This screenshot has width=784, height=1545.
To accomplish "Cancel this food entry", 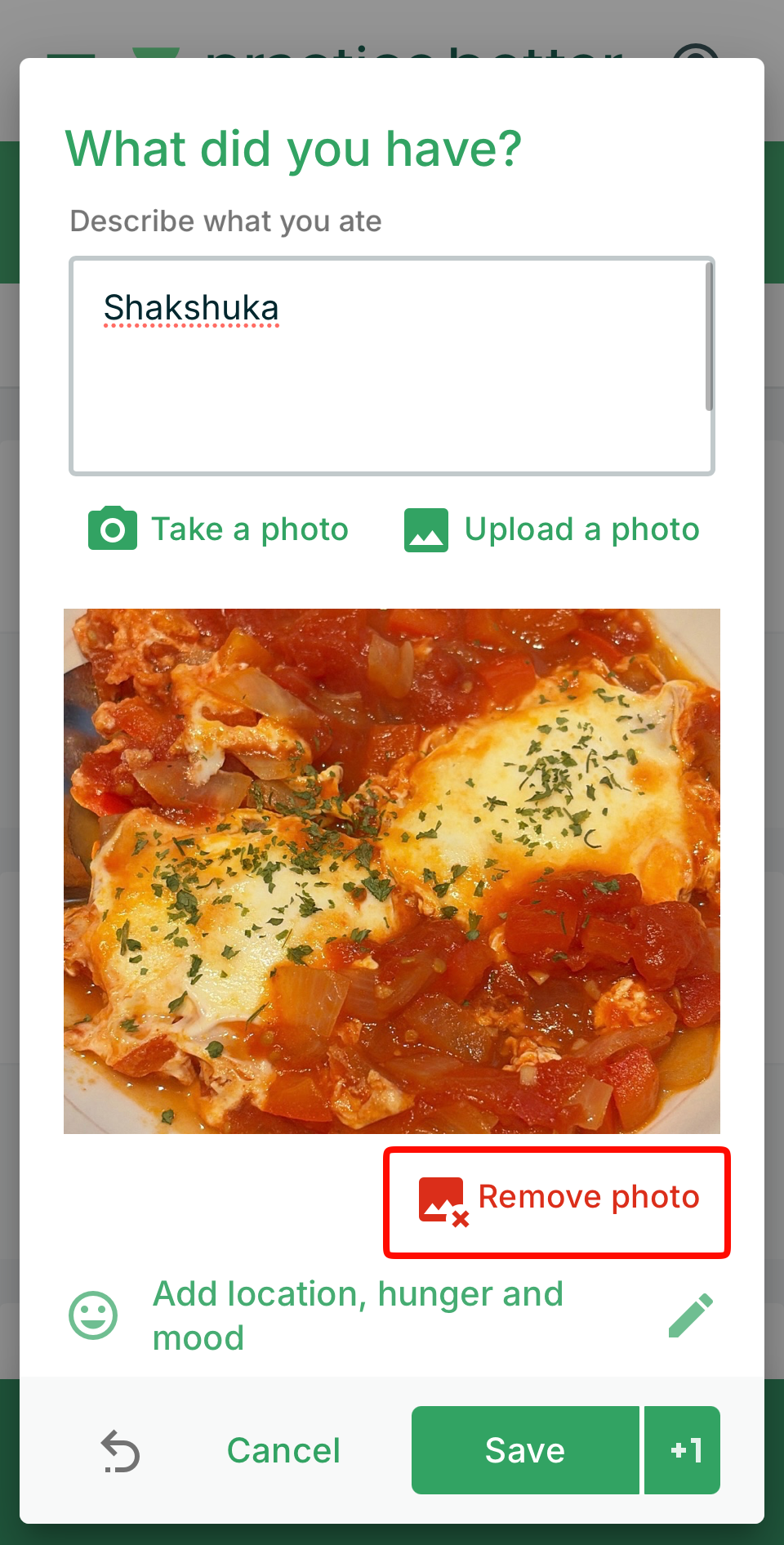I will pos(283,1451).
